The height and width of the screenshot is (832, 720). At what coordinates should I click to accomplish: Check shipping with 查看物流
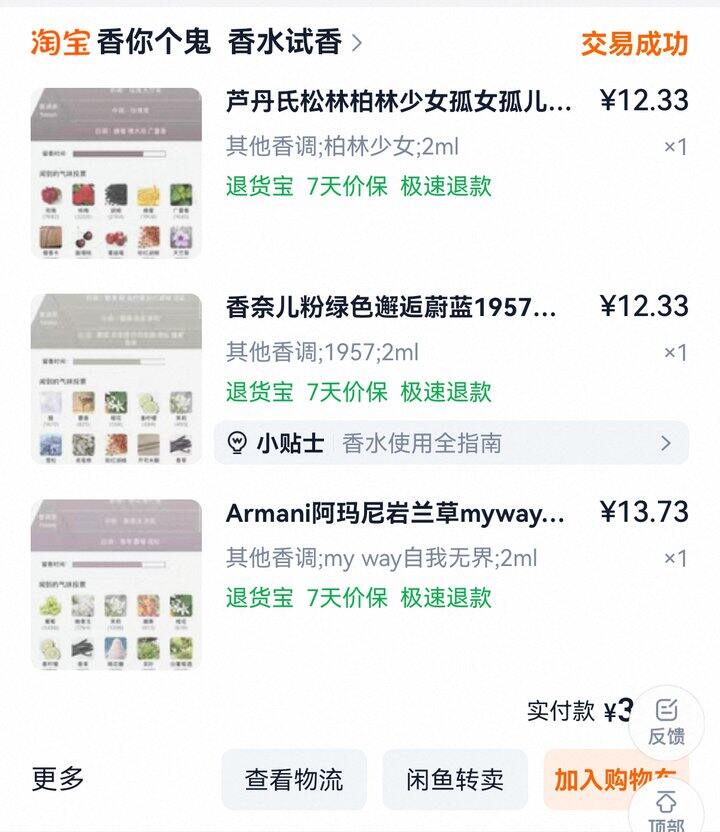[x=294, y=780]
